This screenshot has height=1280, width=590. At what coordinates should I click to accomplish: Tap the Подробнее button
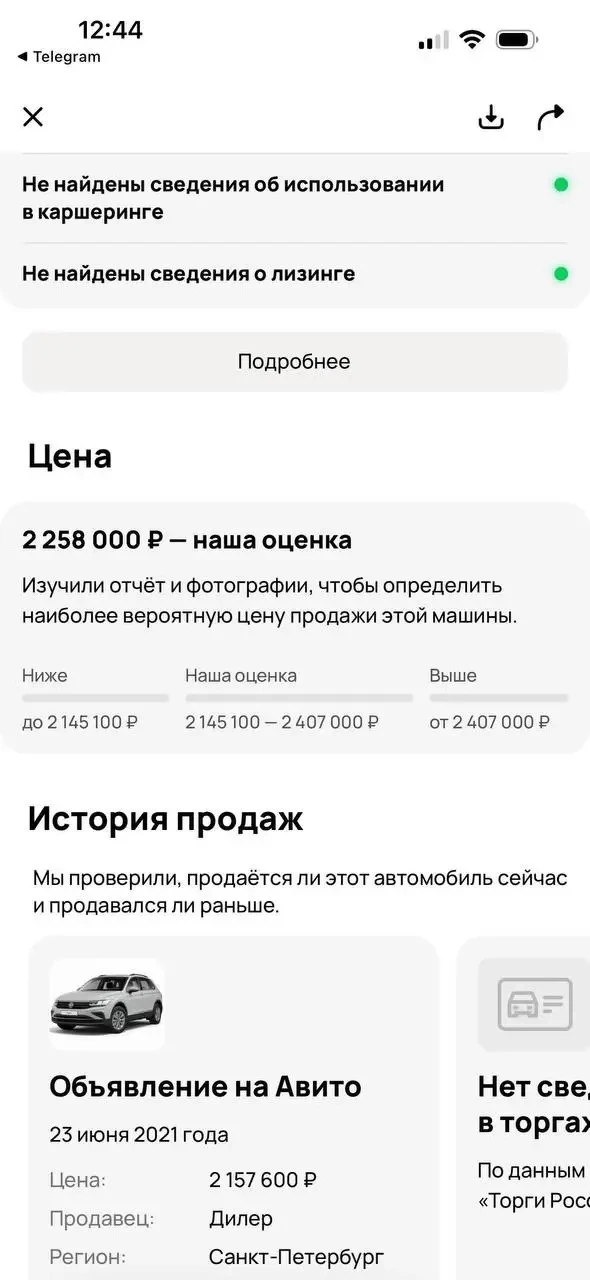[x=294, y=361]
